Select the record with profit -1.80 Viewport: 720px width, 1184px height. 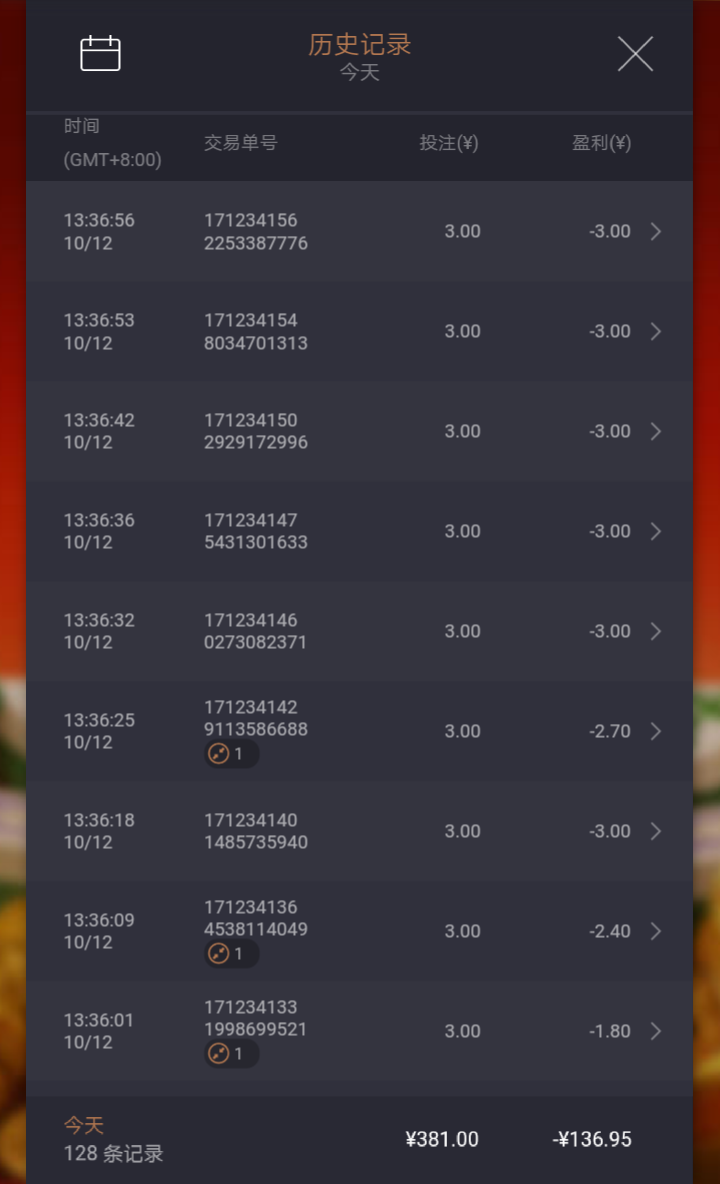point(359,1032)
